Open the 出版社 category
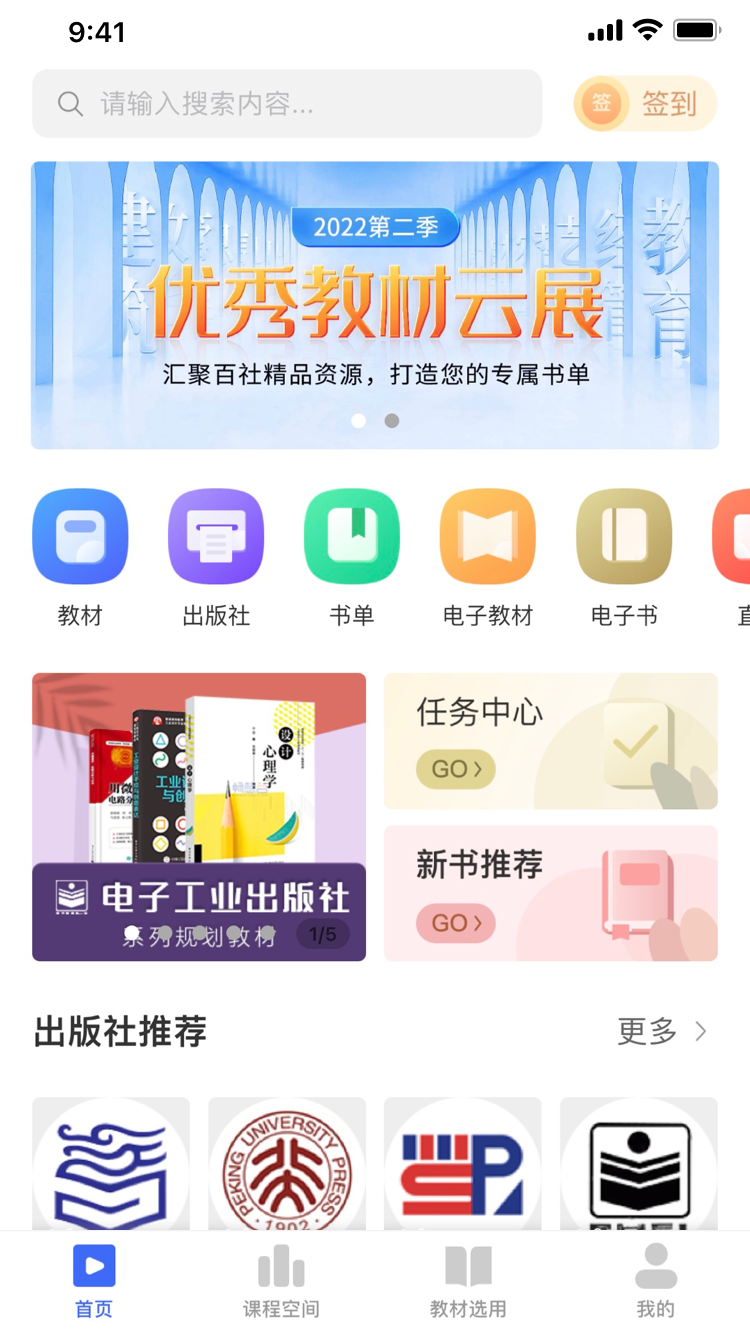 point(216,558)
